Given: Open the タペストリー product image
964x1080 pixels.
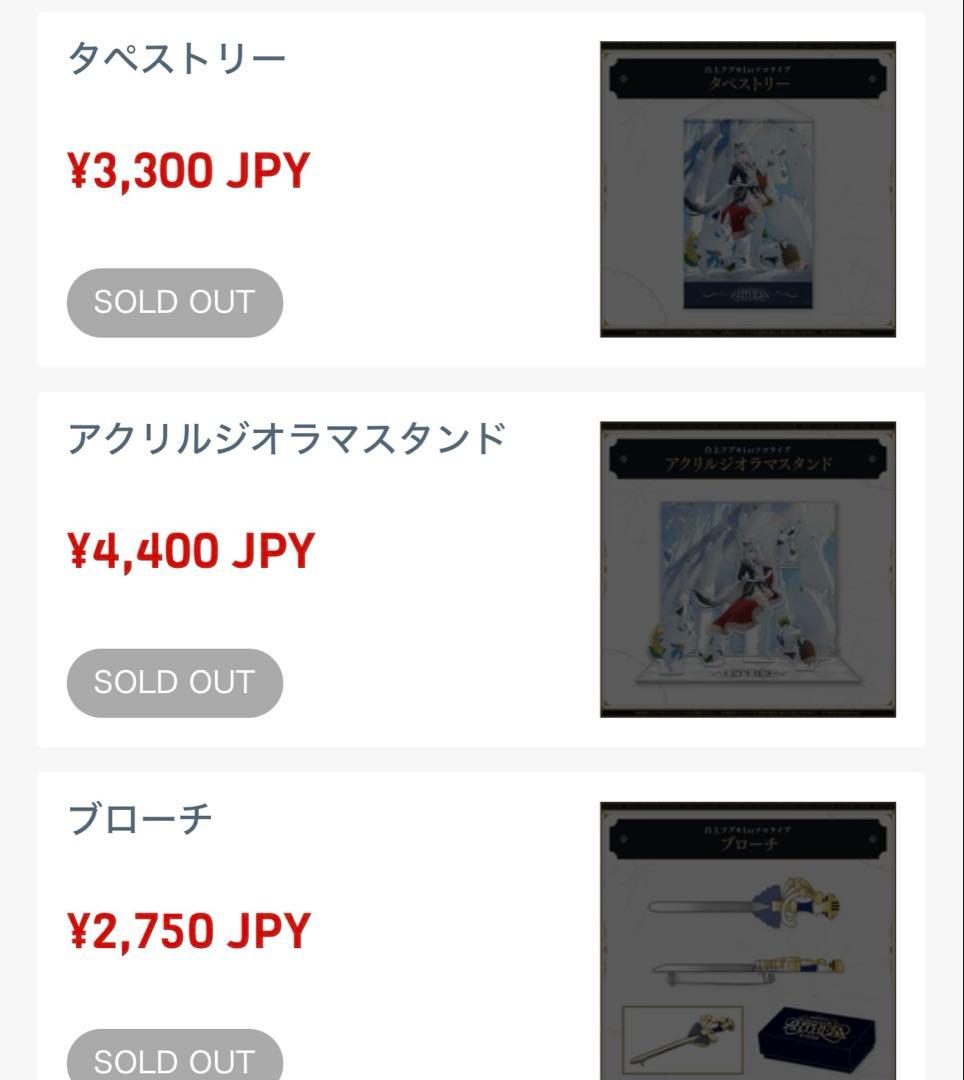Looking at the screenshot, I should tap(748, 189).
